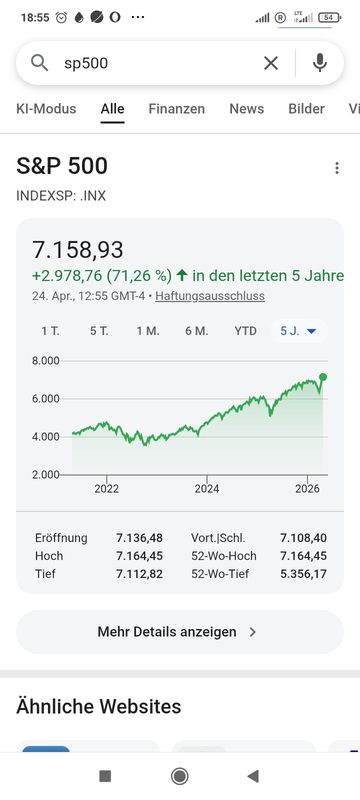The width and height of the screenshot is (360, 800).
Task: Go to the home screen
Action: click(179, 776)
